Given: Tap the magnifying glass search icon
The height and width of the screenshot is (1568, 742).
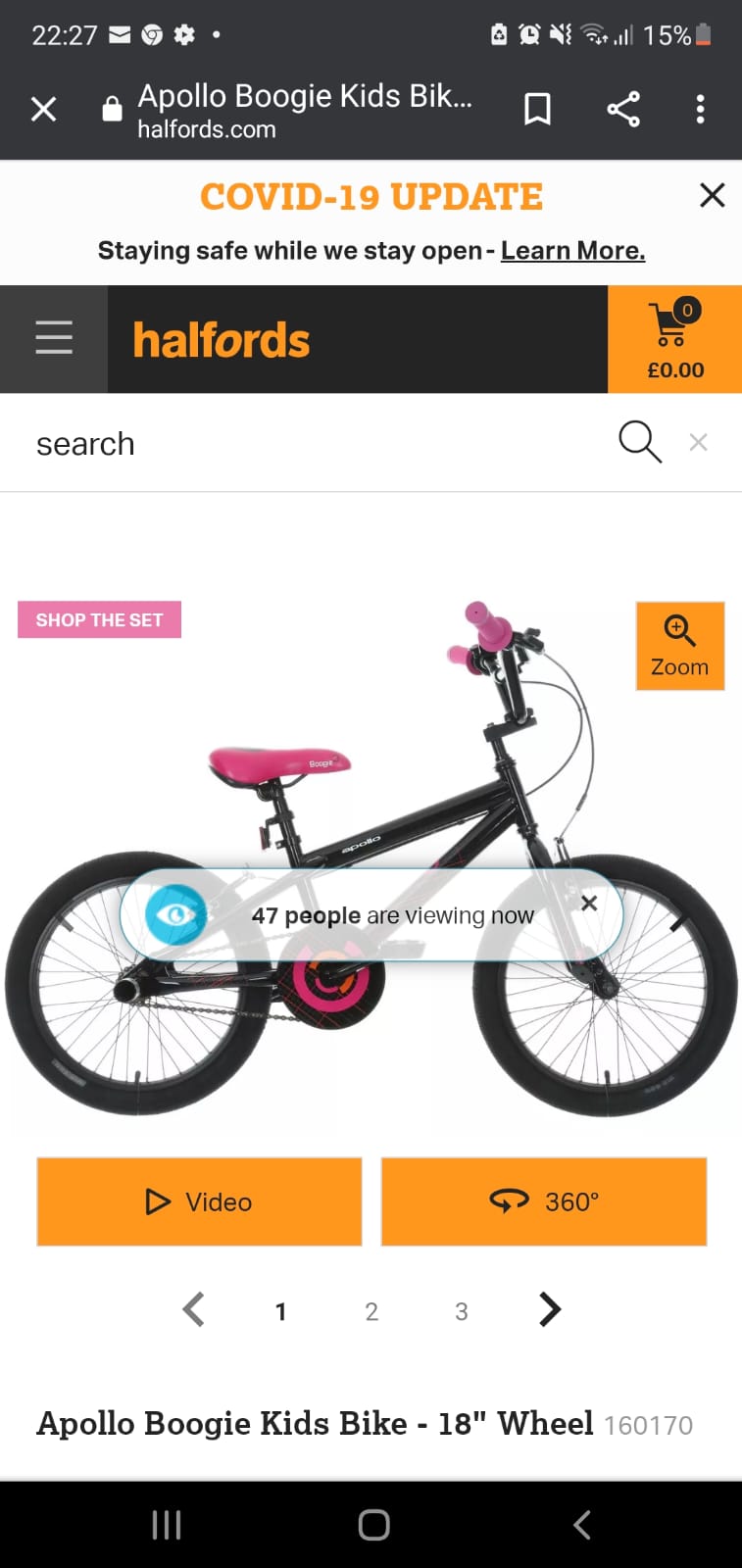Looking at the screenshot, I should (x=639, y=441).
